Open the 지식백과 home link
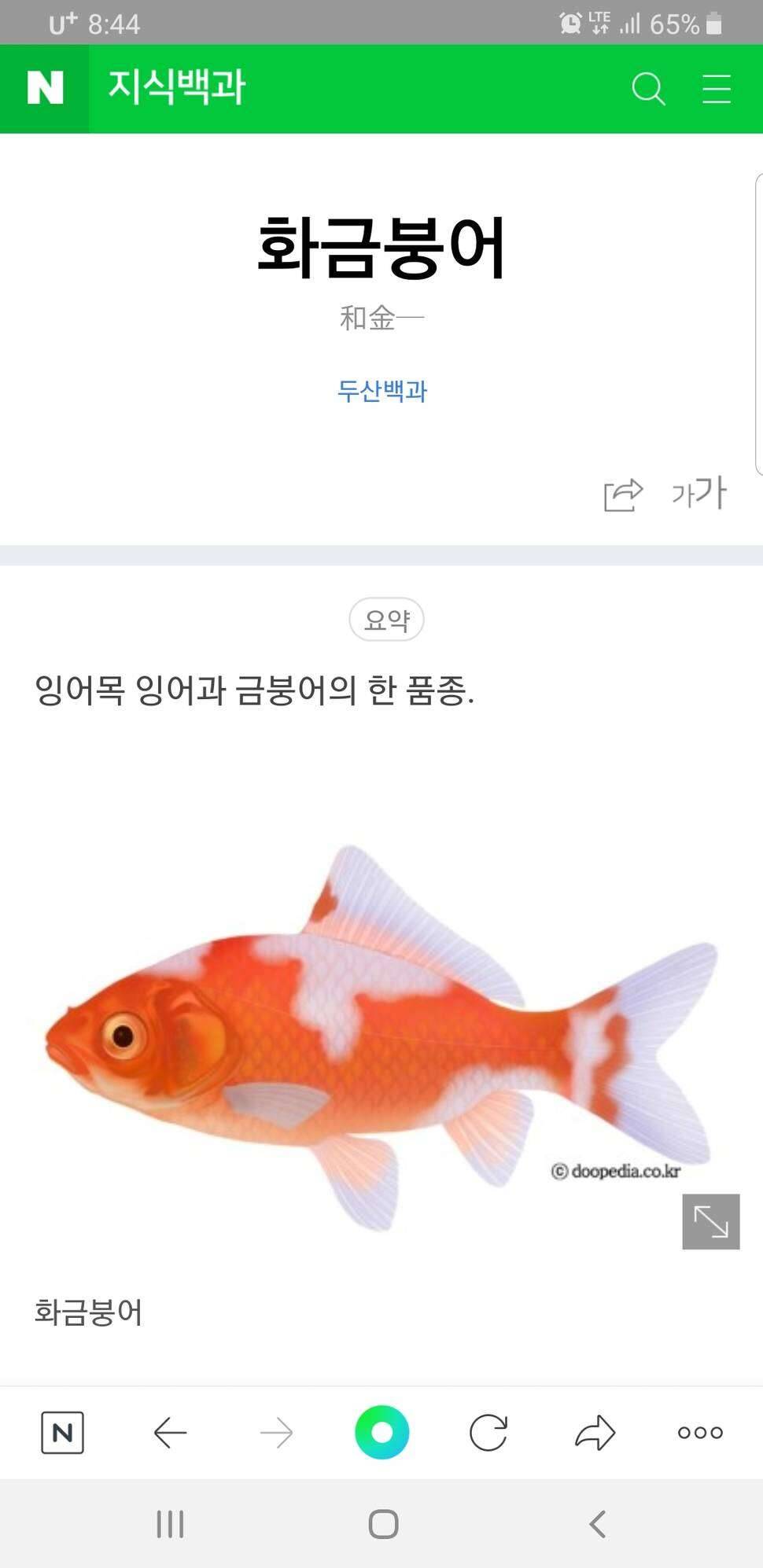Screen dimensions: 763x1568 [177, 87]
